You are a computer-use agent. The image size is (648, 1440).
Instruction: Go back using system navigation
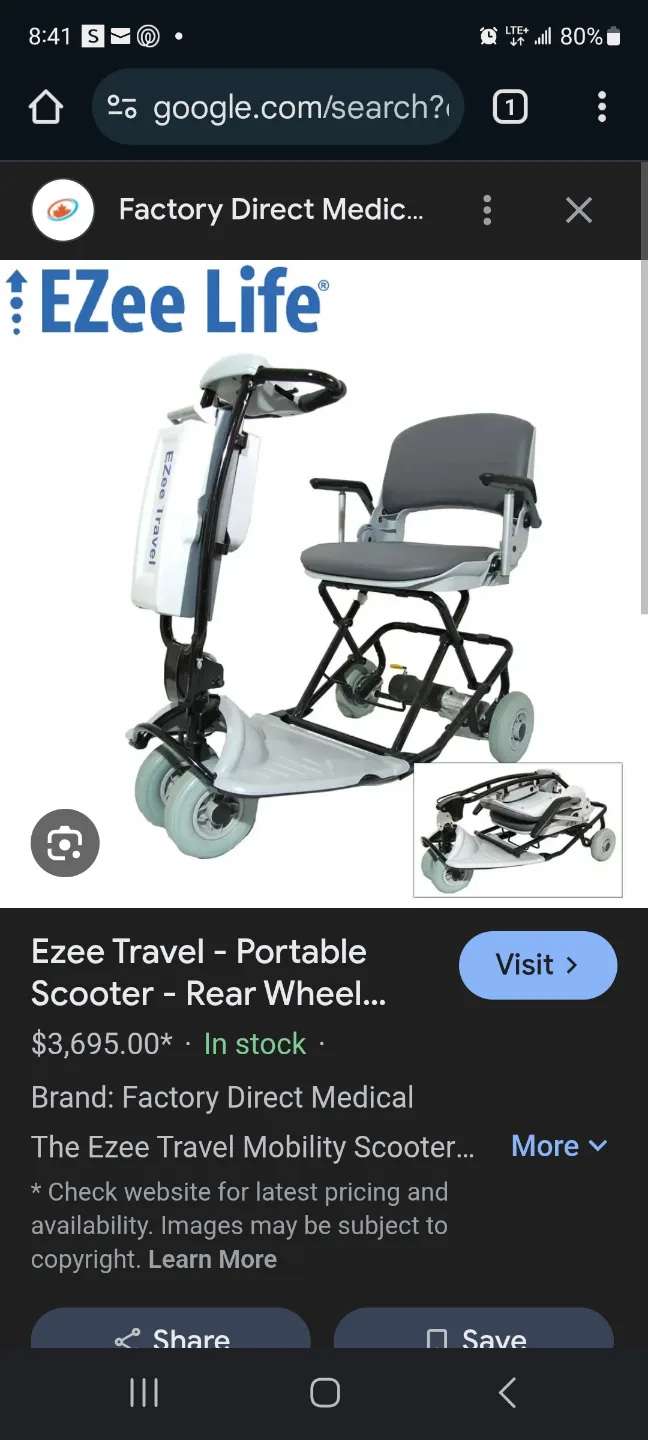[x=507, y=1392]
